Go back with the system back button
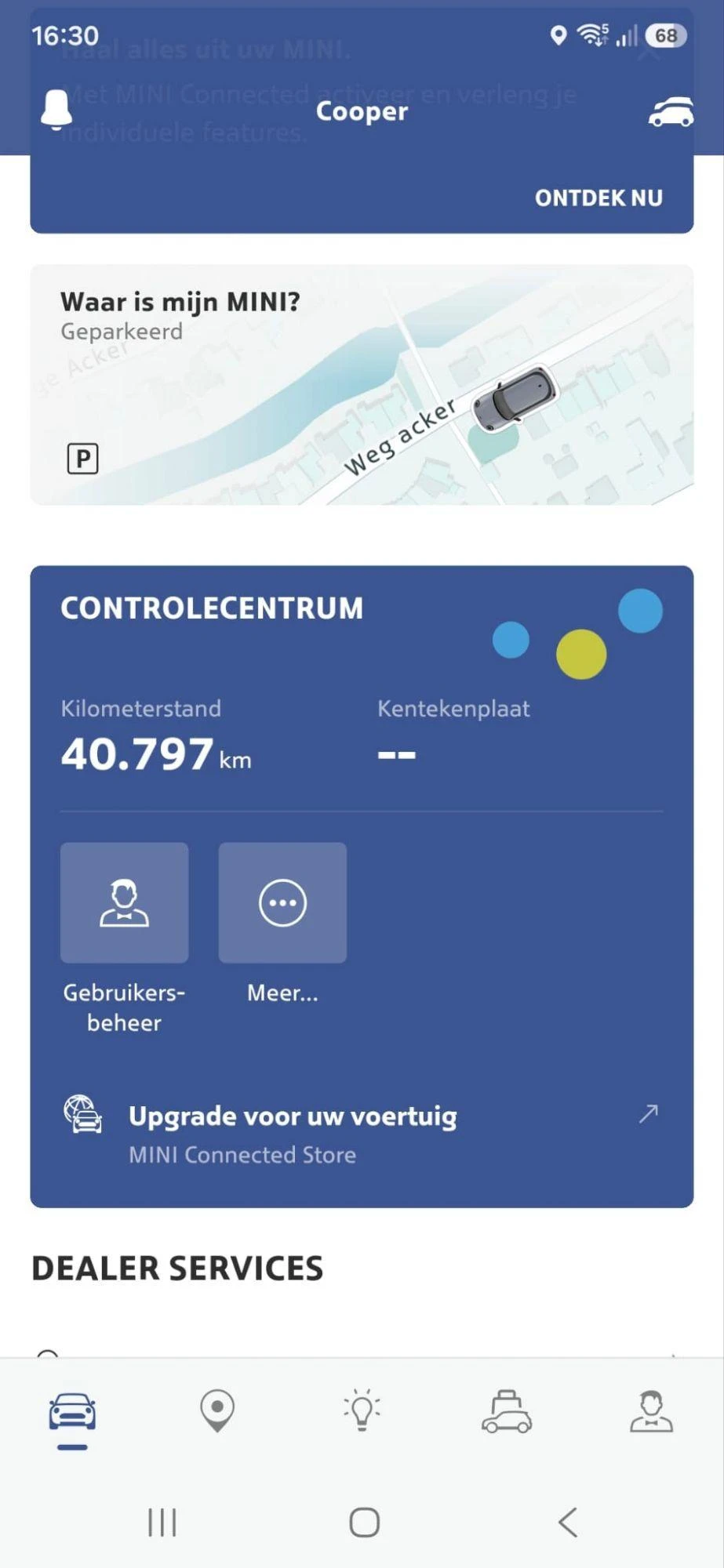The width and height of the screenshot is (724, 1568). point(567,1523)
